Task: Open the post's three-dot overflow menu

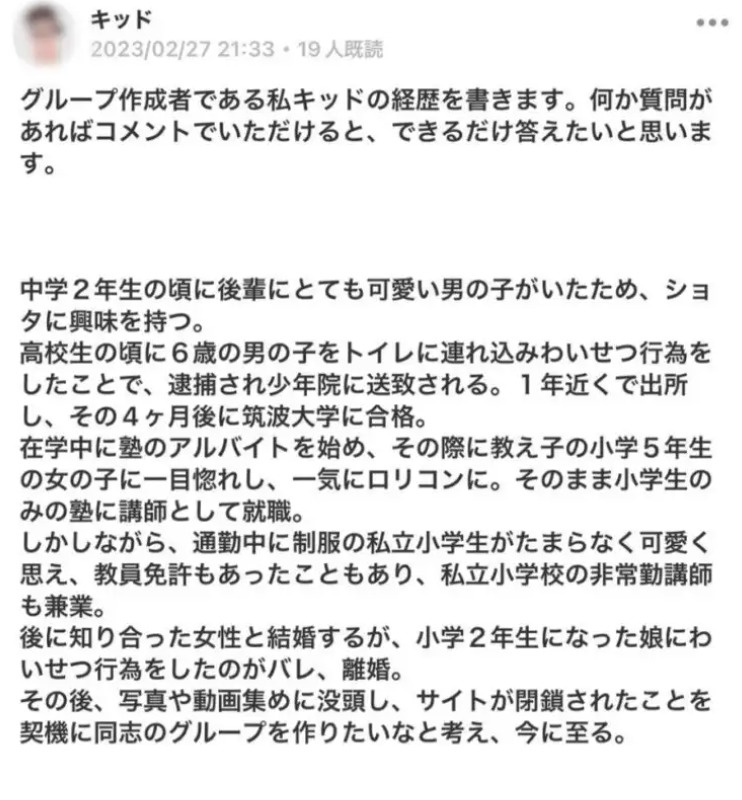Action: pyautogui.click(x=711, y=23)
